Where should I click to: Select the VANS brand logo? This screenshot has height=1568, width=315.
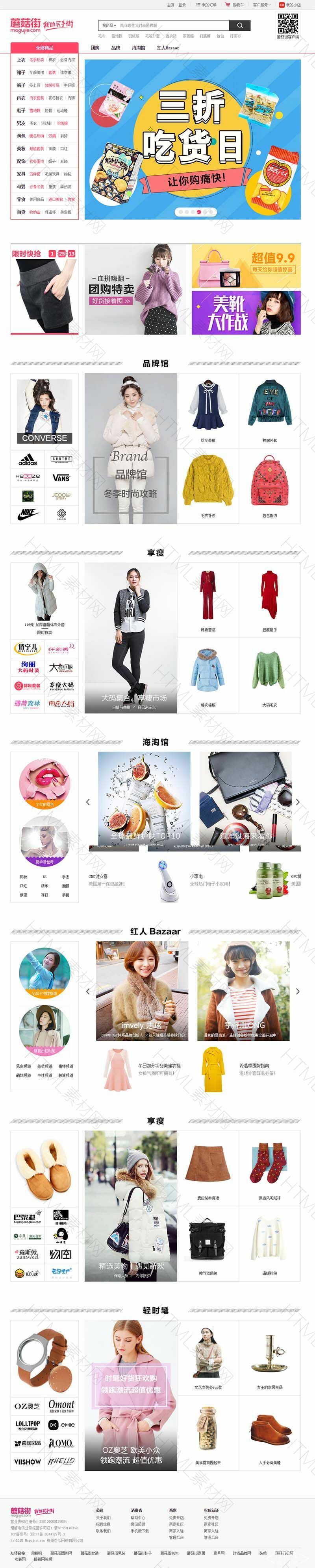pyautogui.click(x=61, y=478)
